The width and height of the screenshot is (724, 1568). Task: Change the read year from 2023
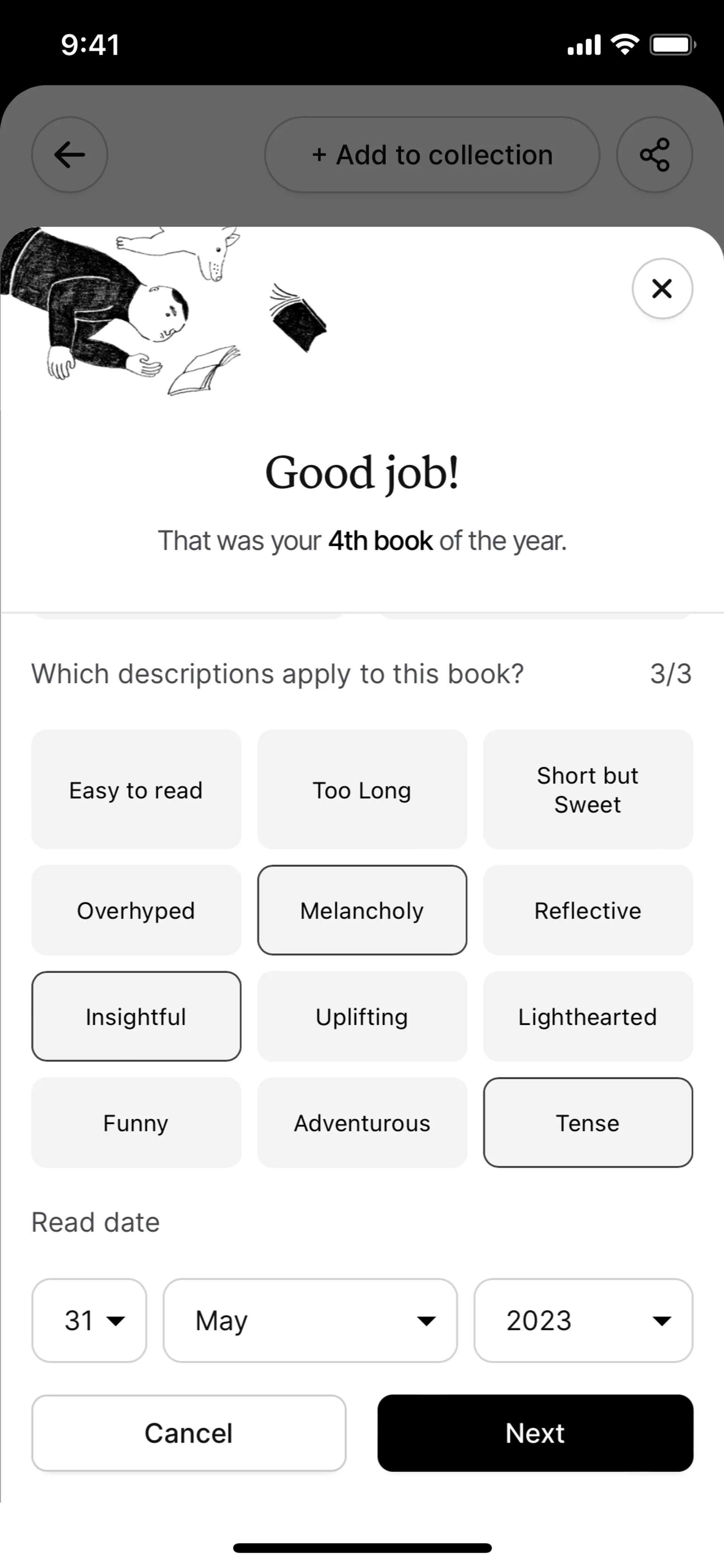click(x=583, y=1320)
